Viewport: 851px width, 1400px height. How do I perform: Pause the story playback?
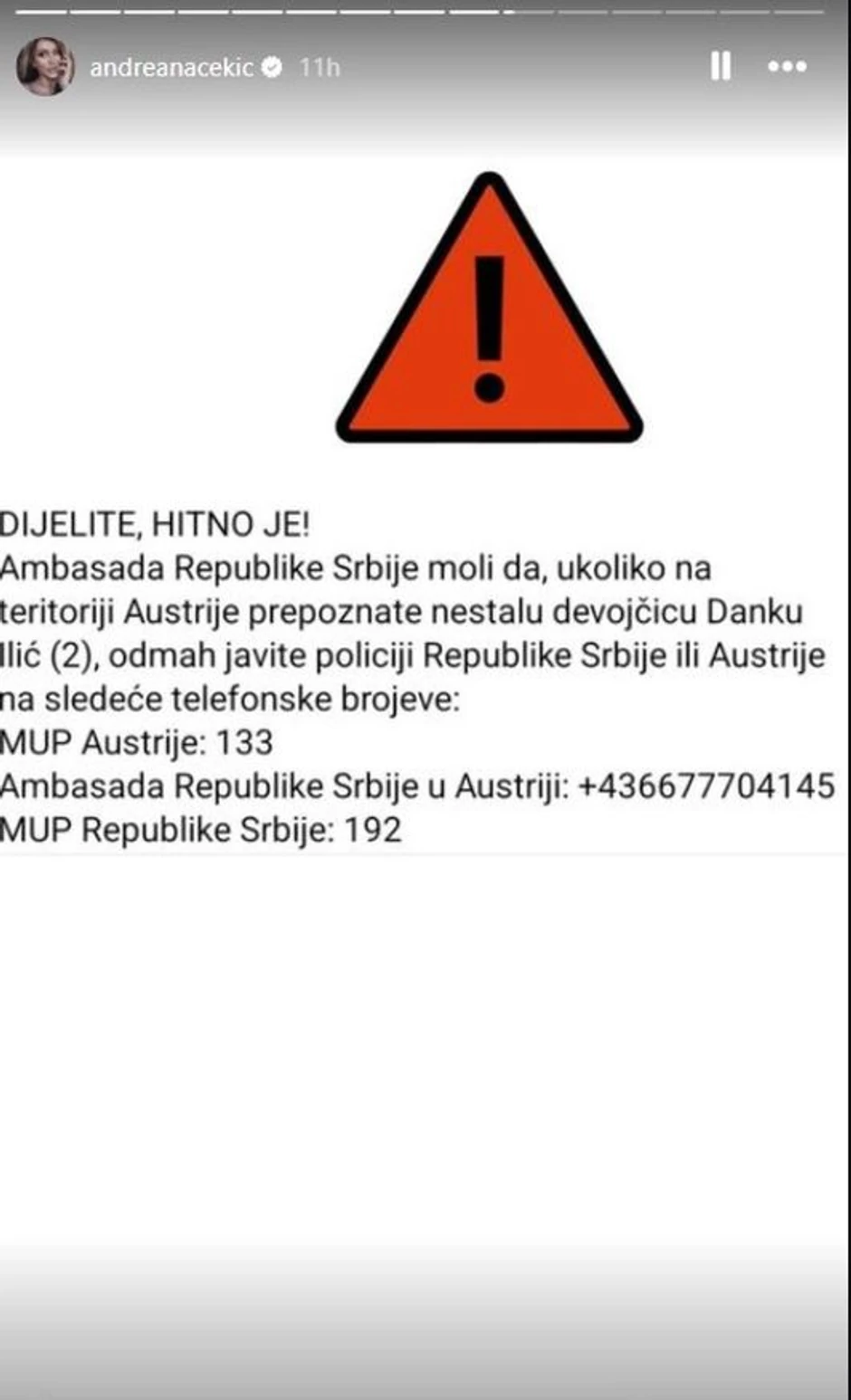pyautogui.click(x=721, y=66)
